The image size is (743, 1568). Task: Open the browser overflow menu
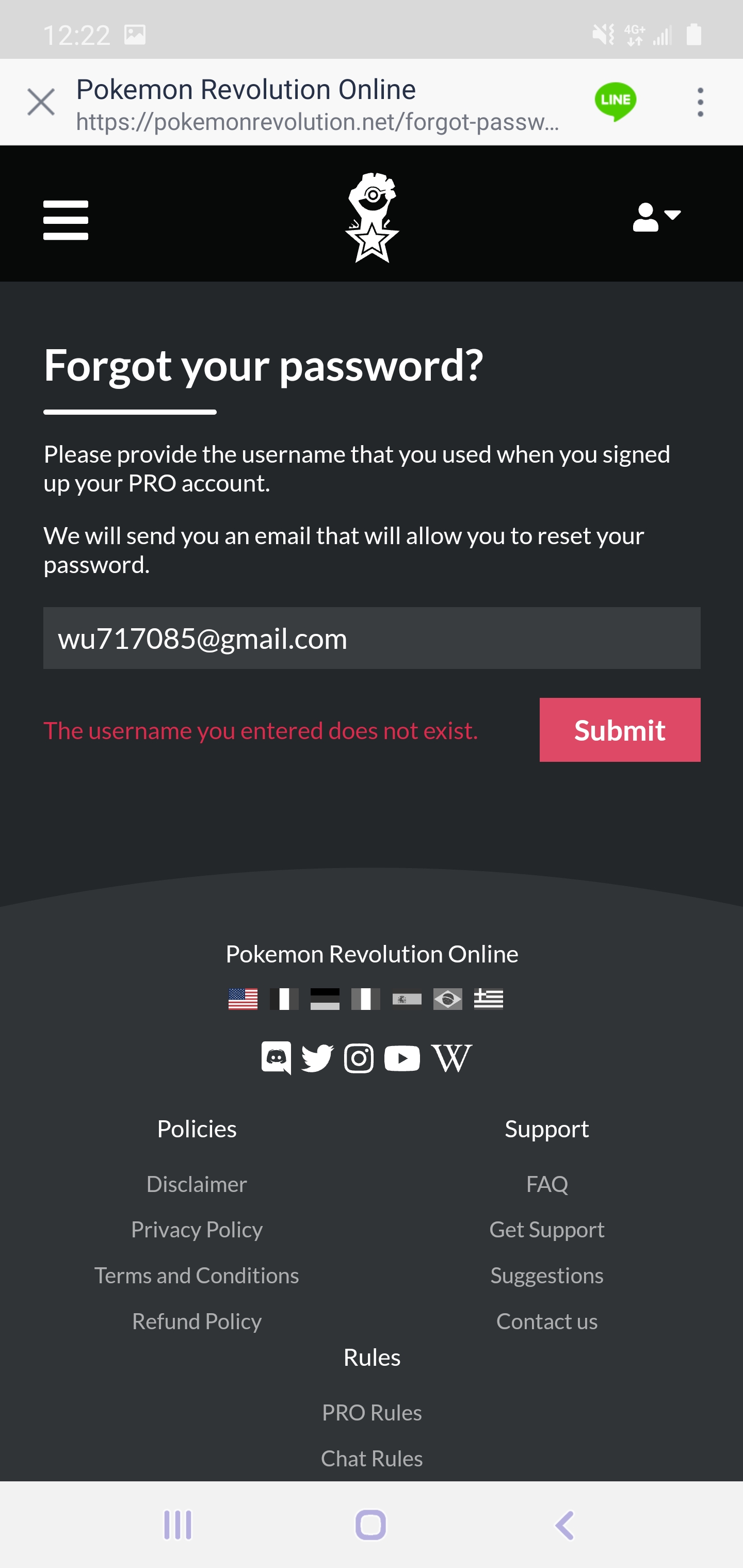click(x=700, y=102)
